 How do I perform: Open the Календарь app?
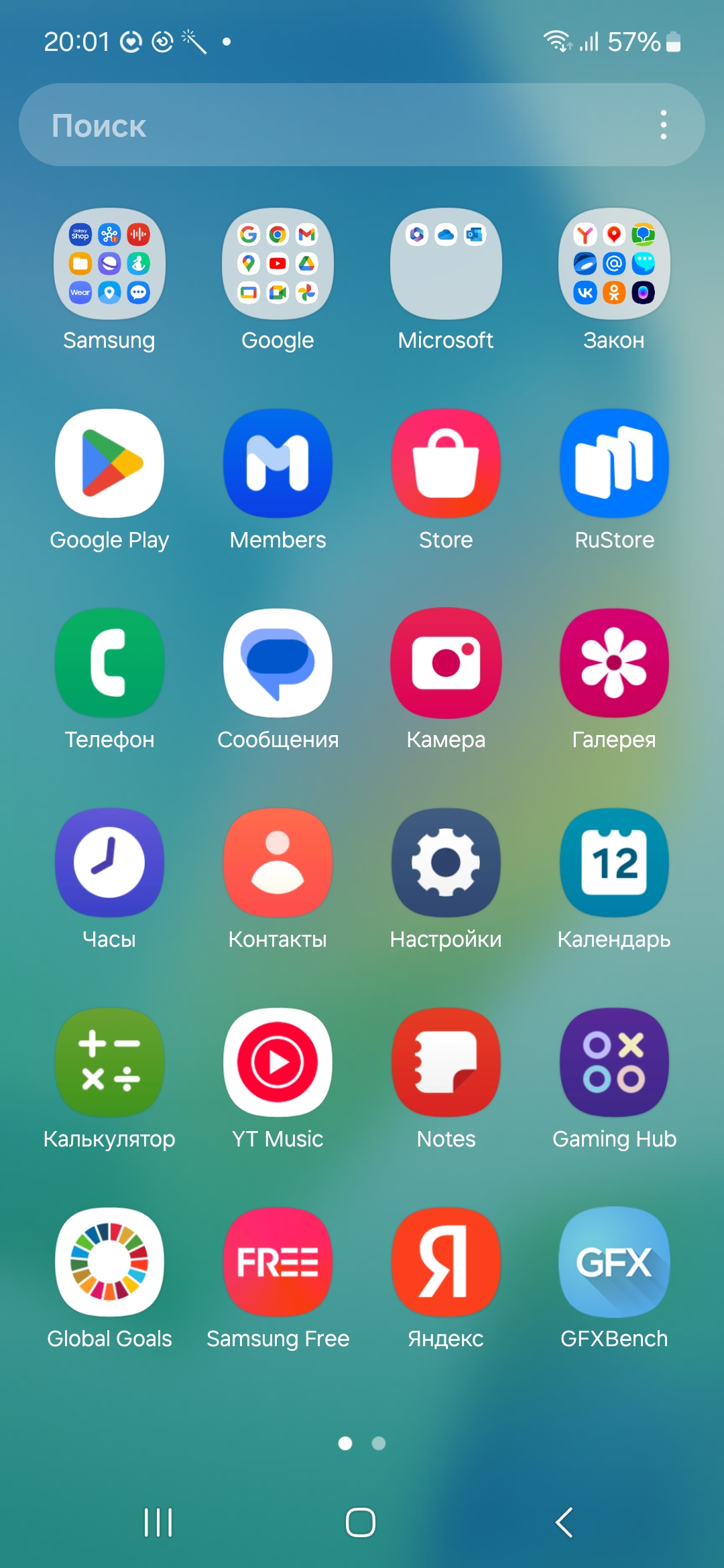pyautogui.click(x=614, y=862)
